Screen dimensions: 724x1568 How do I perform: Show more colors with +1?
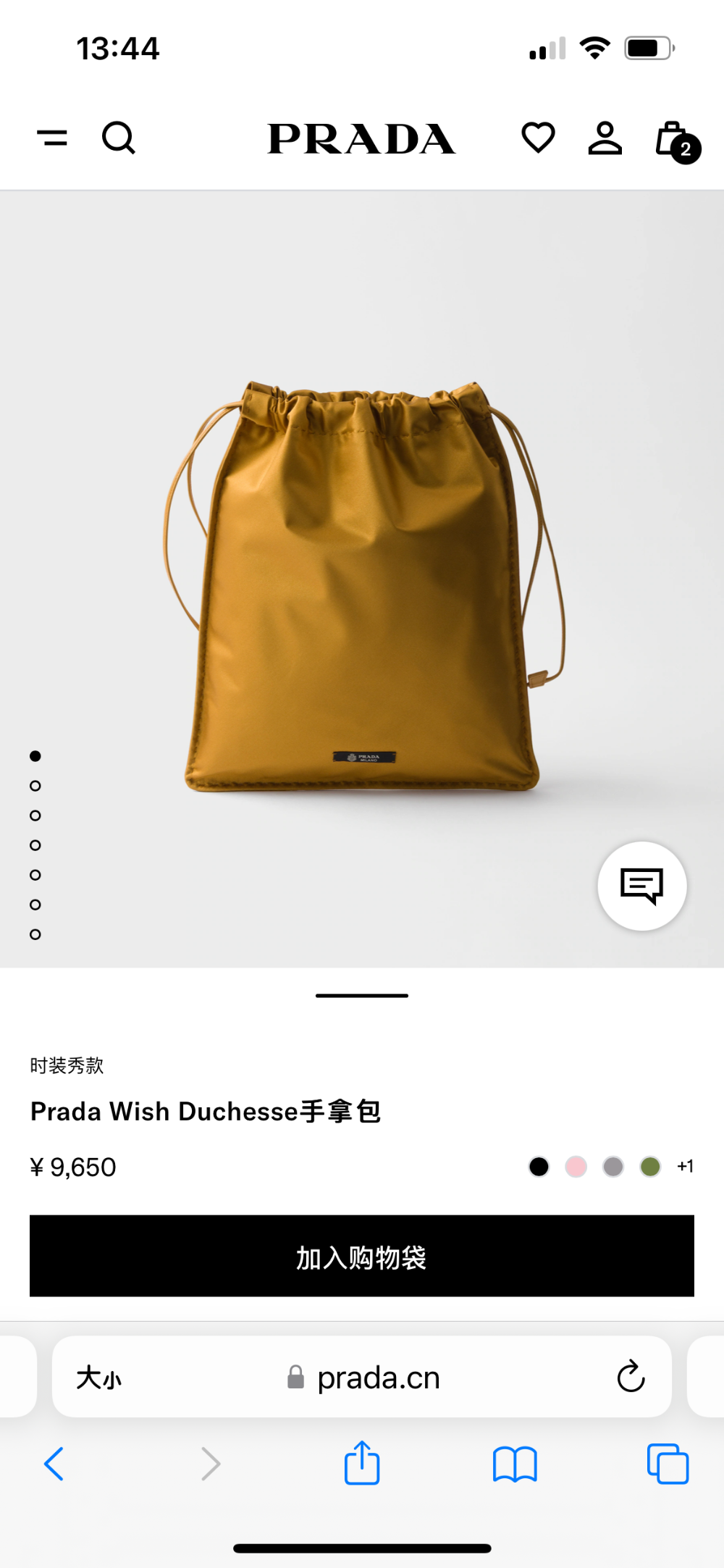click(685, 1166)
